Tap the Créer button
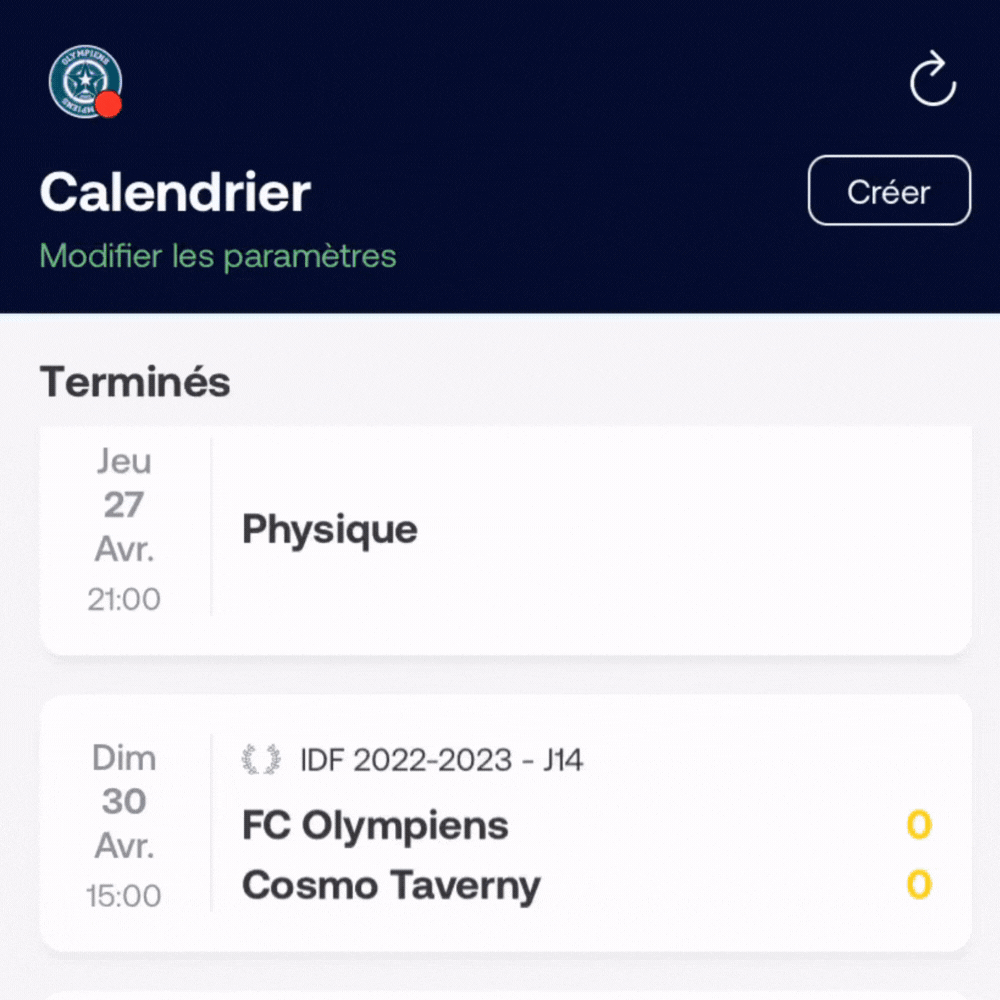This screenshot has height=1000, width=1000. pyautogui.click(x=888, y=191)
